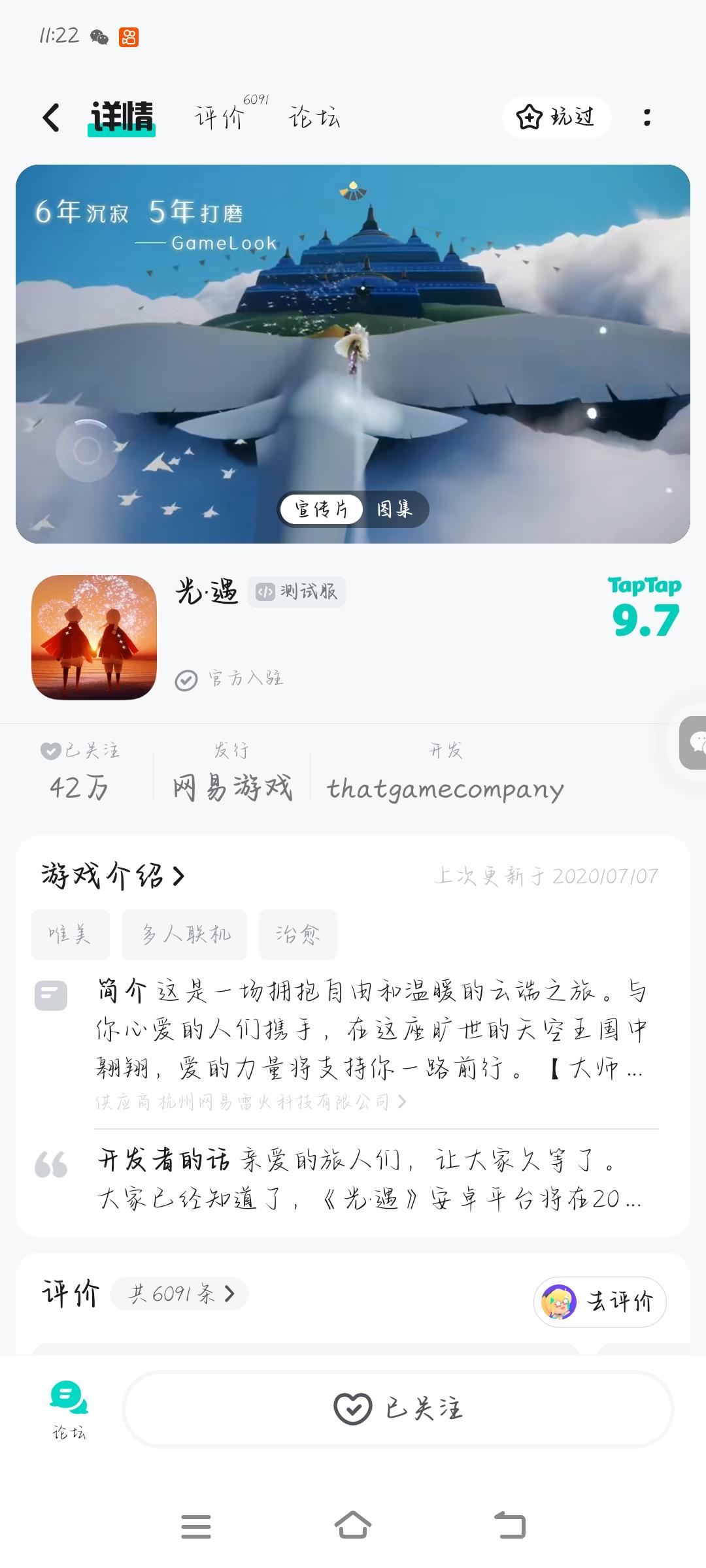Switch to the 评价 reviews tab

point(219,118)
